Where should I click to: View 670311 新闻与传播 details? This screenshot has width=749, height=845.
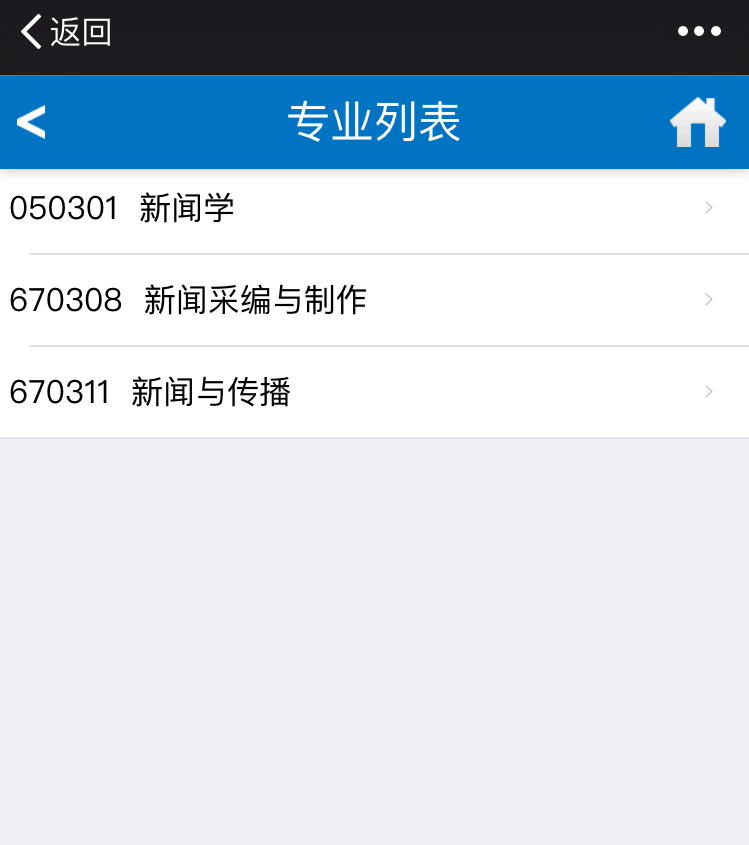pyautogui.click(x=374, y=392)
